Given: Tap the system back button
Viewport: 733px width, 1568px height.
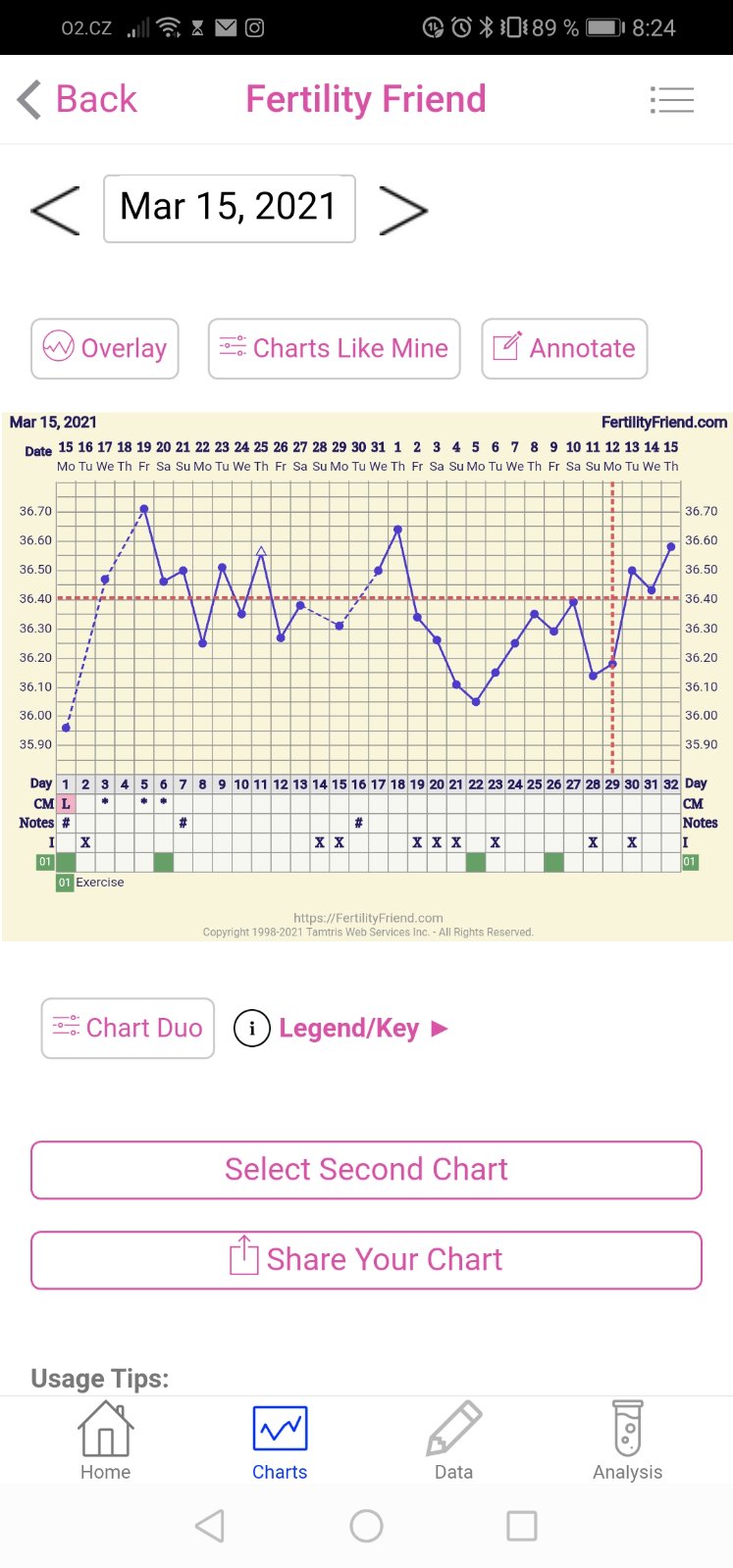Looking at the screenshot, I should [210, 1526].
